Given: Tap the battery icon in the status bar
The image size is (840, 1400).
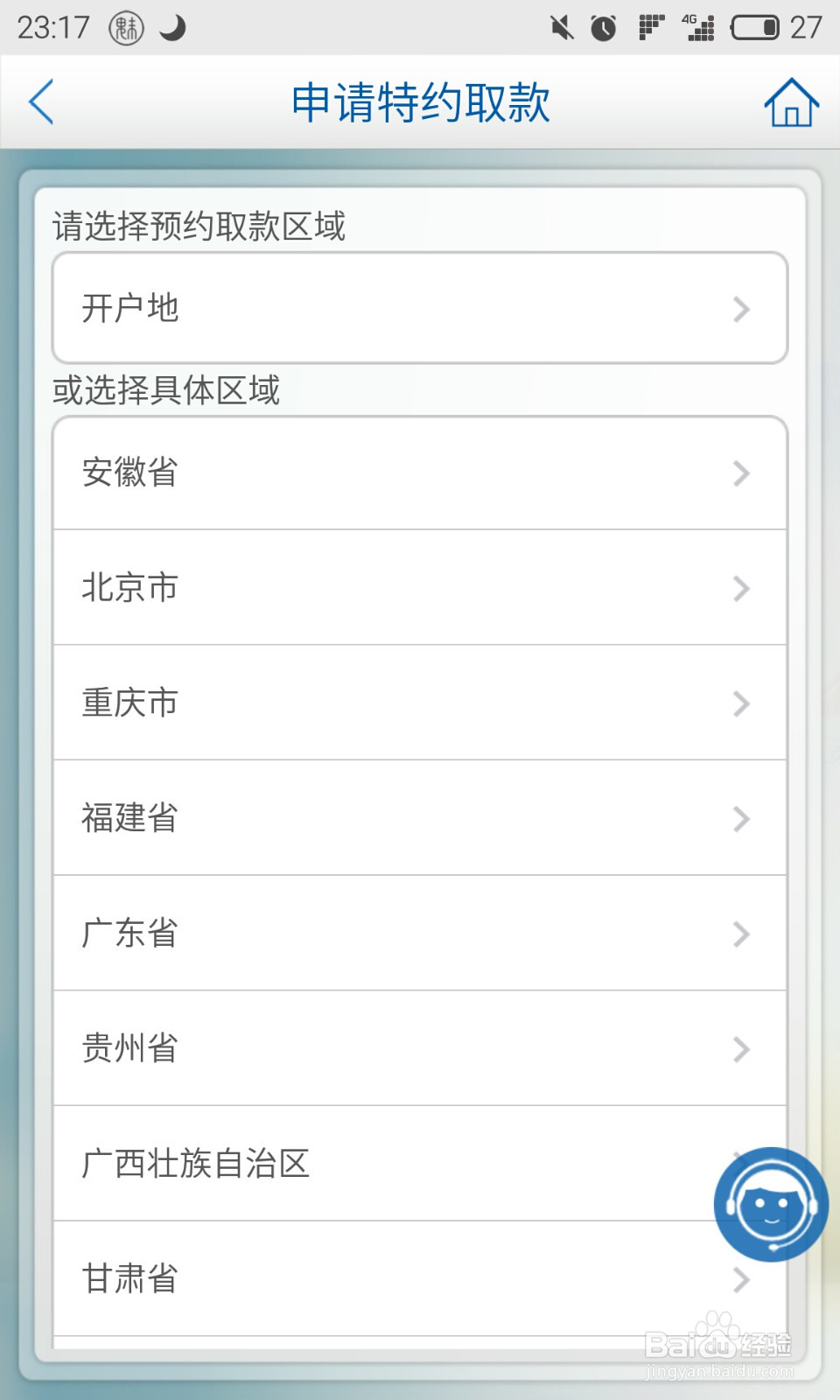Looking at the screenshot, I should (754, 26).
